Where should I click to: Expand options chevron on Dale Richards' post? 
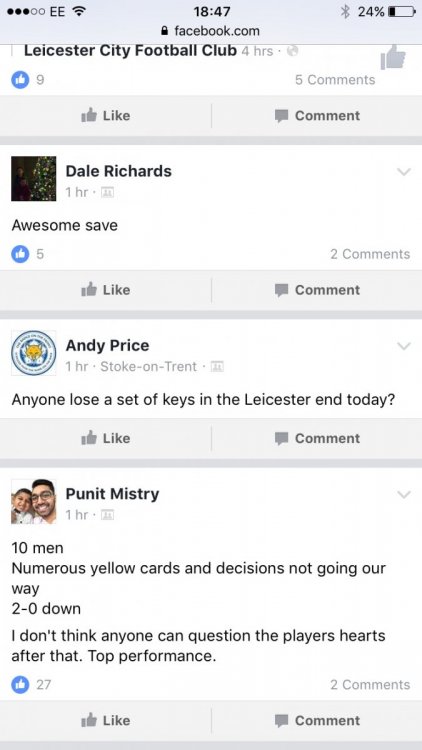pyautogui.click(x=404, y=172)
